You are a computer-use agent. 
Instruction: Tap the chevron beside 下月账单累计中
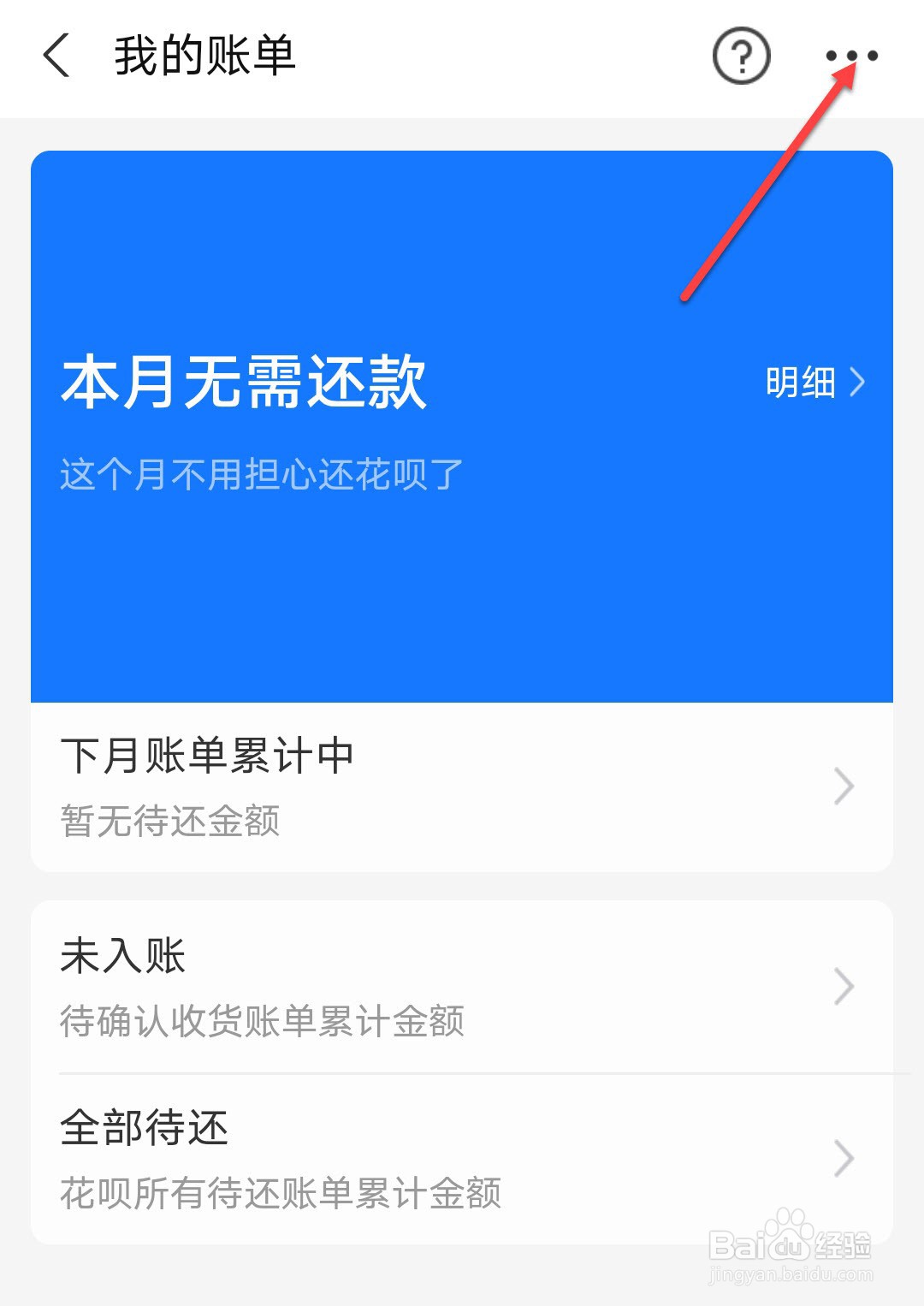click(843, 786)
